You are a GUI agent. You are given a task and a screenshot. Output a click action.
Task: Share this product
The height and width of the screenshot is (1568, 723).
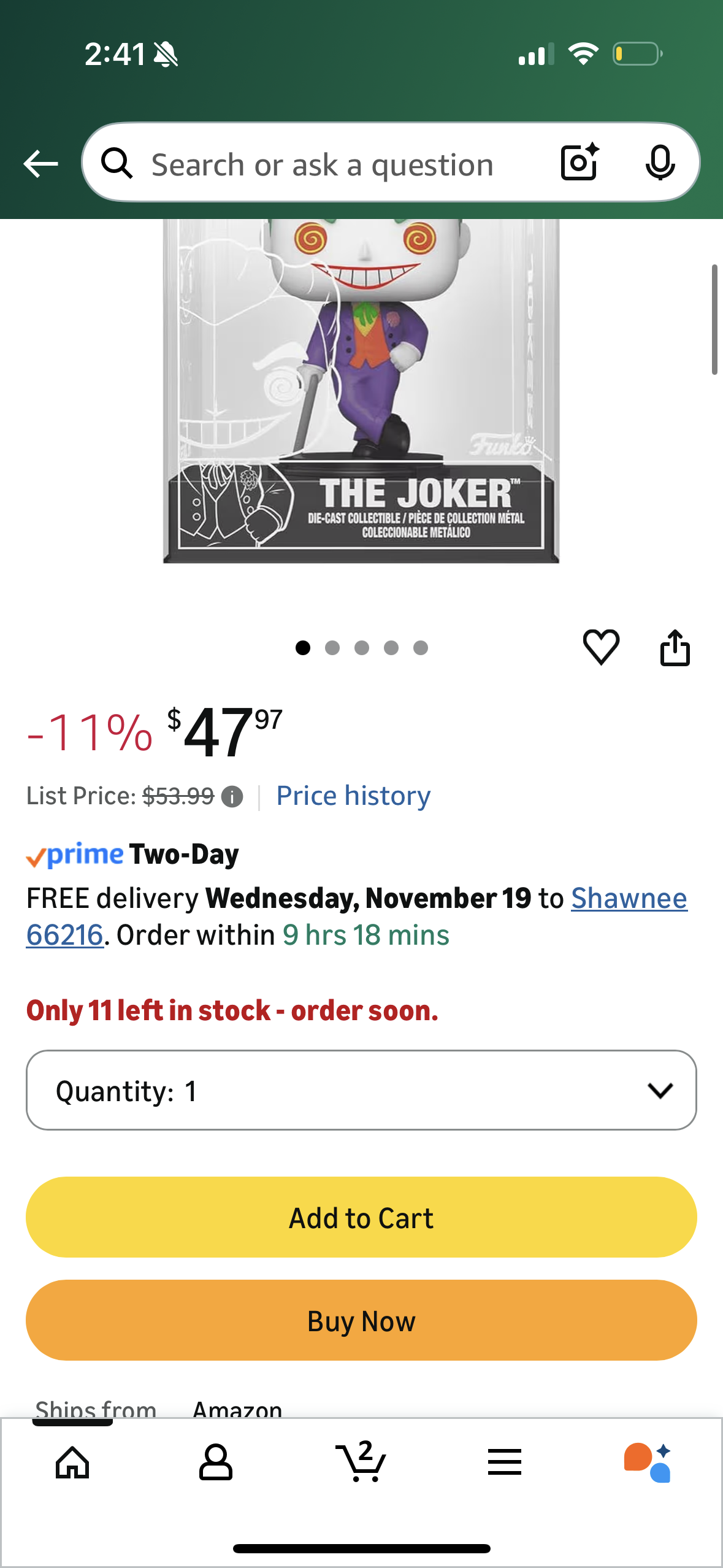675,647
